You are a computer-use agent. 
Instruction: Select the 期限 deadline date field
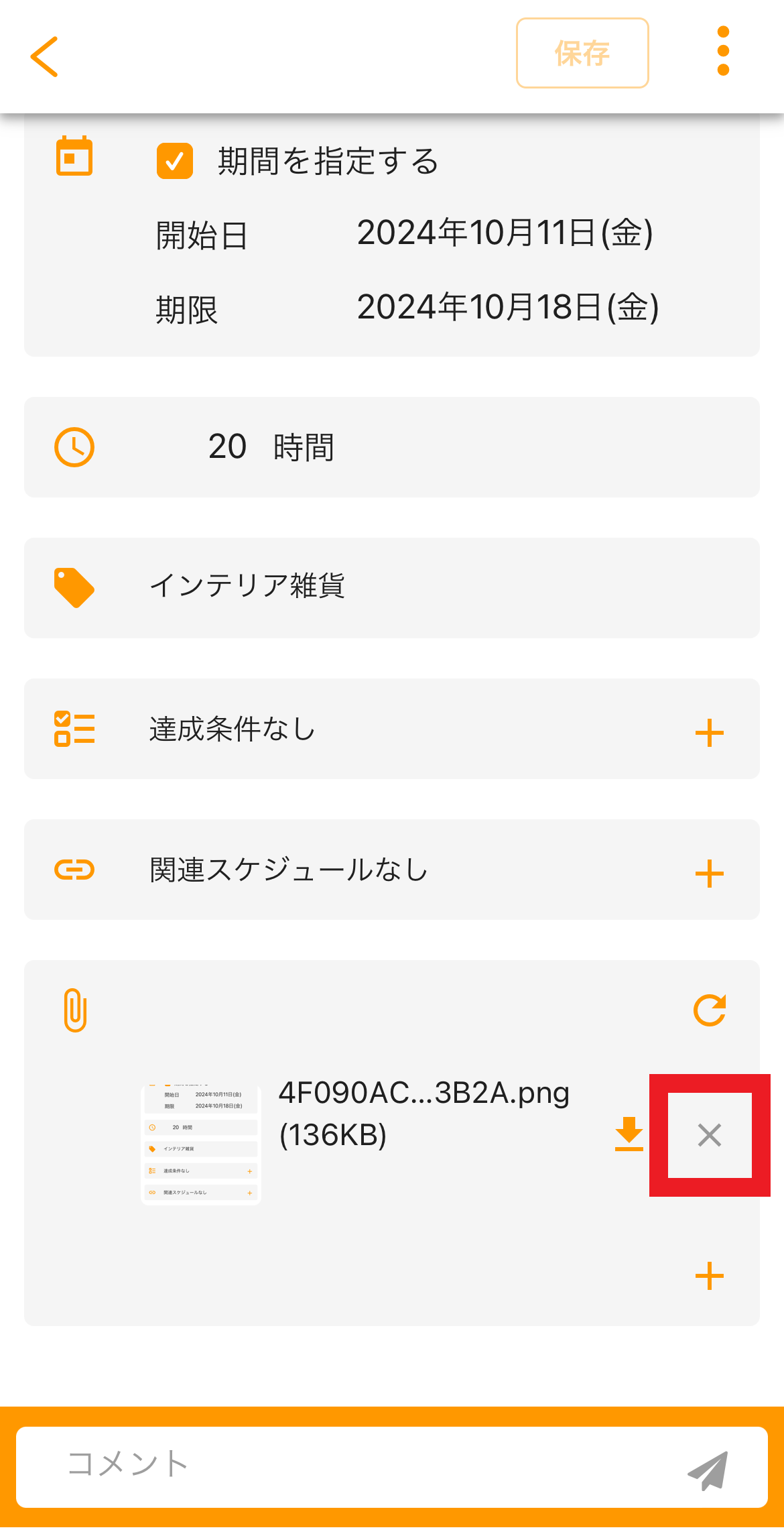click(x=508, y=308)
